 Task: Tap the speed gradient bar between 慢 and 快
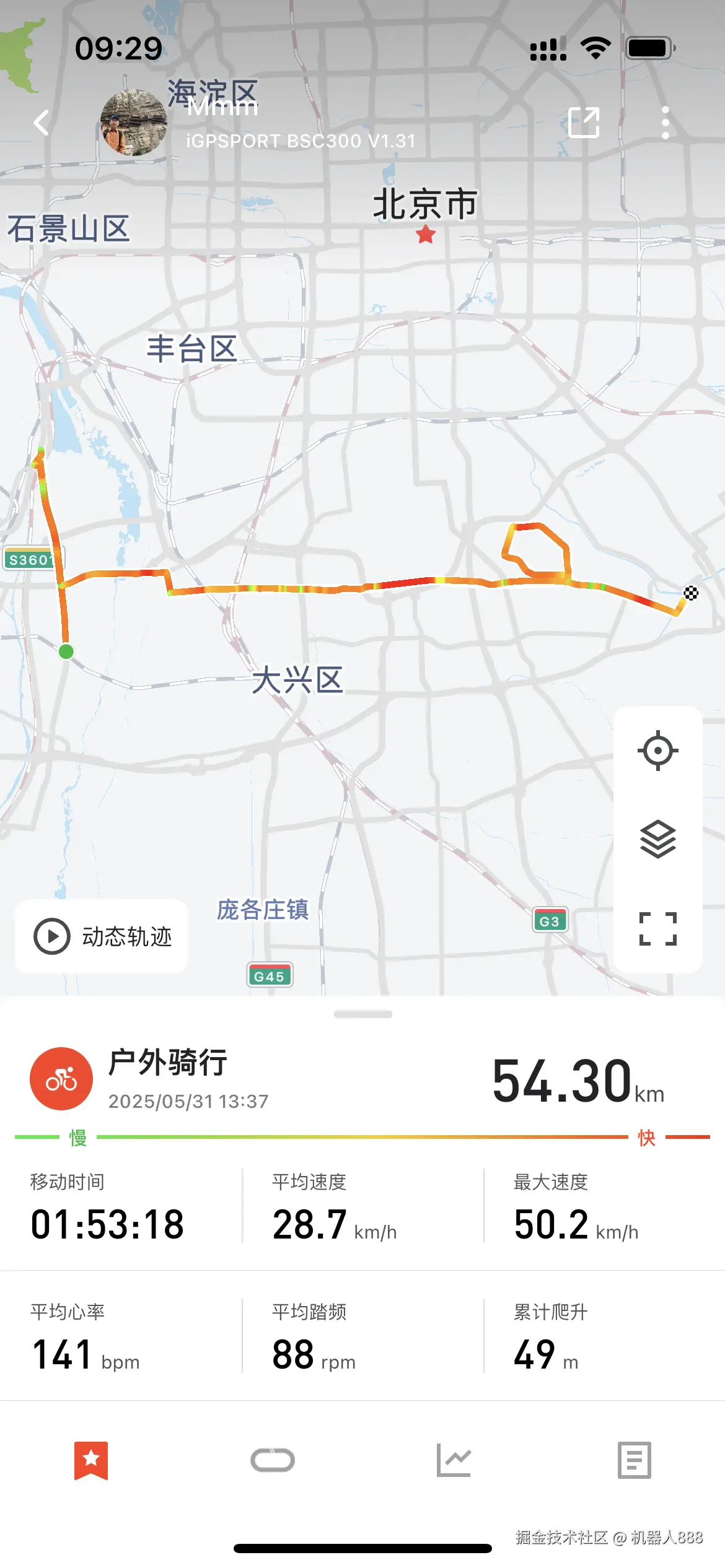point(362,1137)
